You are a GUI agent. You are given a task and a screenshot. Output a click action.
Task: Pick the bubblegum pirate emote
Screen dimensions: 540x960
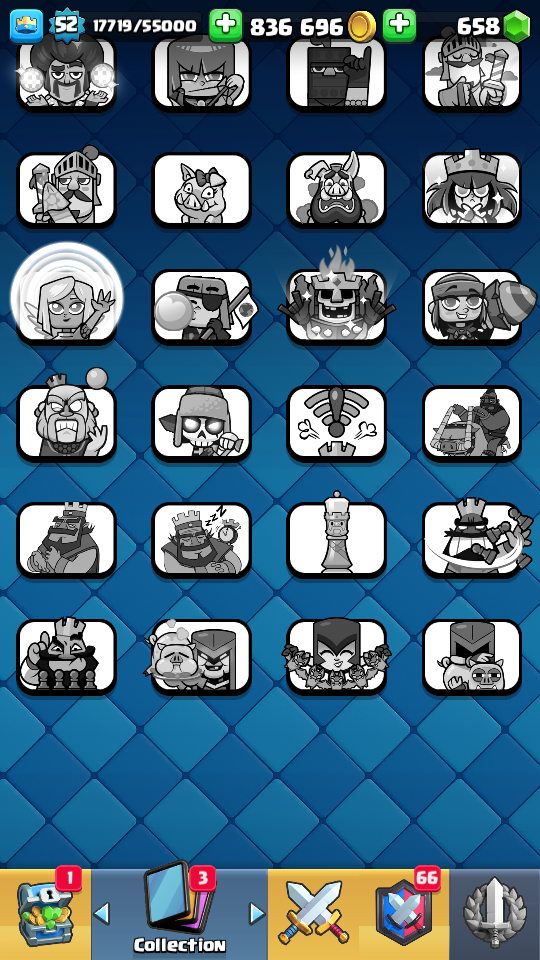[x=201, y=306]
